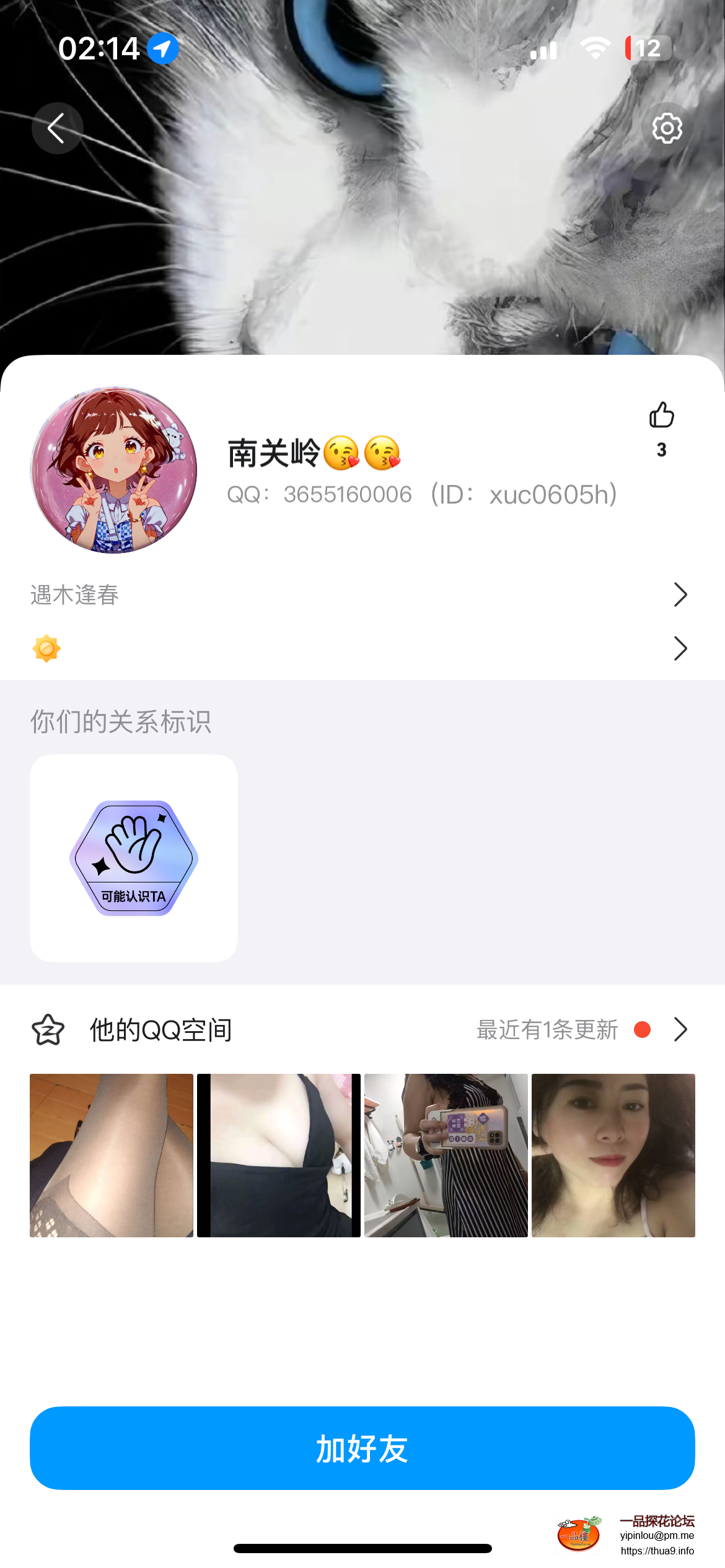
Task: Like this profile with thumbs-up
Action: pyautogui.click(x=661, y=416)
